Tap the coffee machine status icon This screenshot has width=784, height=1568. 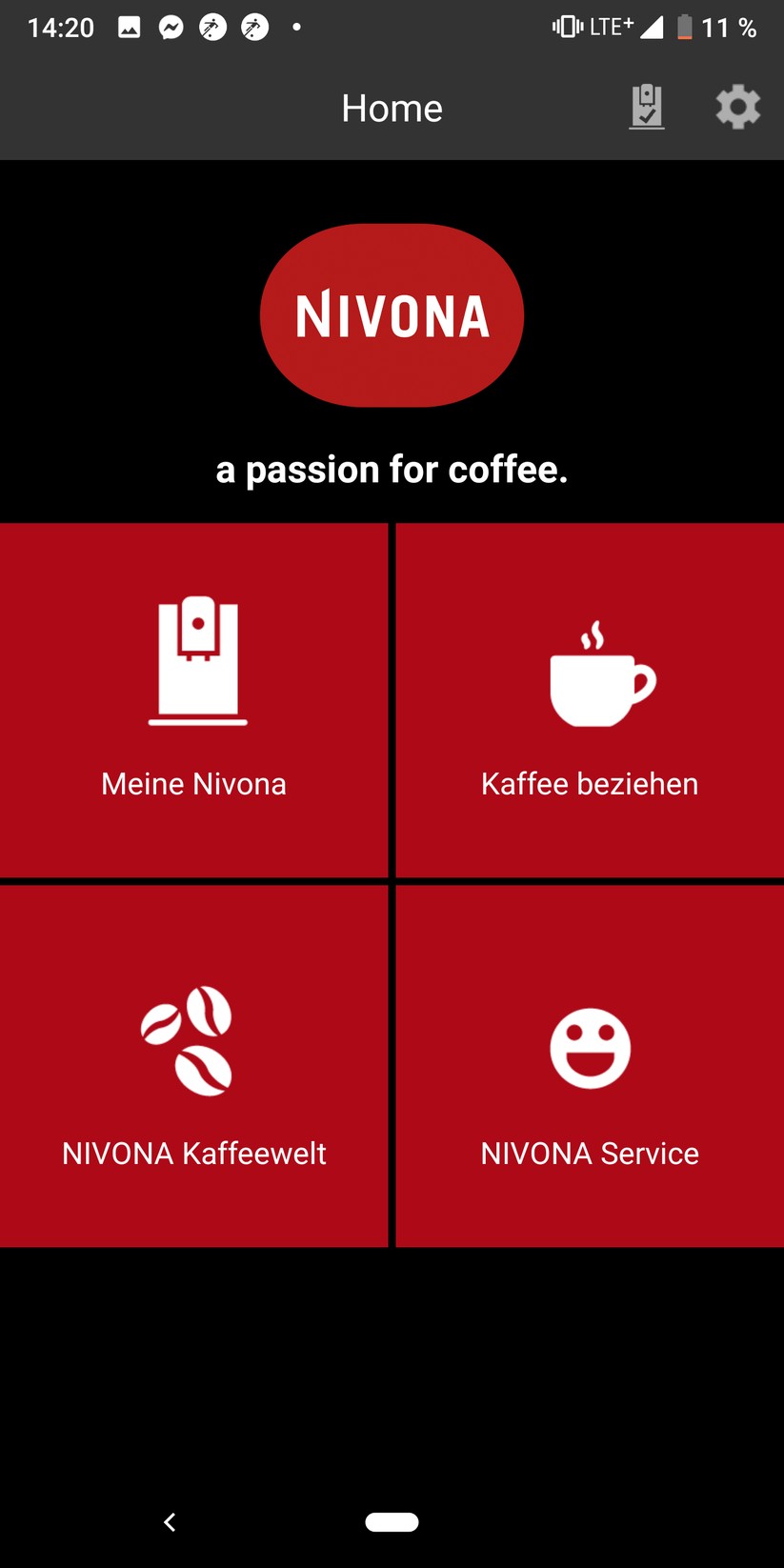(x=647, y=108)
